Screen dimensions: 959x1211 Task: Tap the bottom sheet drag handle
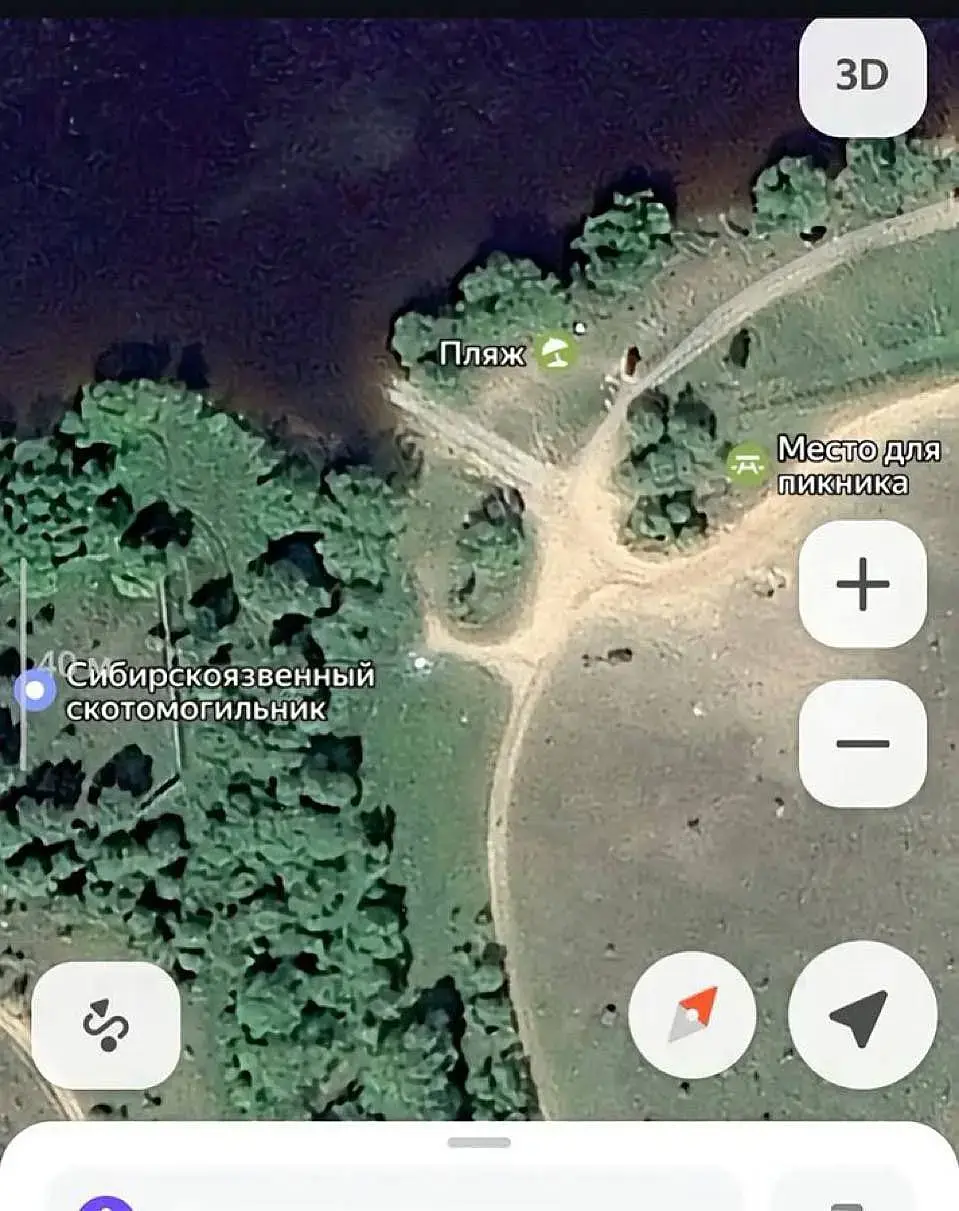coord(479,1142)
